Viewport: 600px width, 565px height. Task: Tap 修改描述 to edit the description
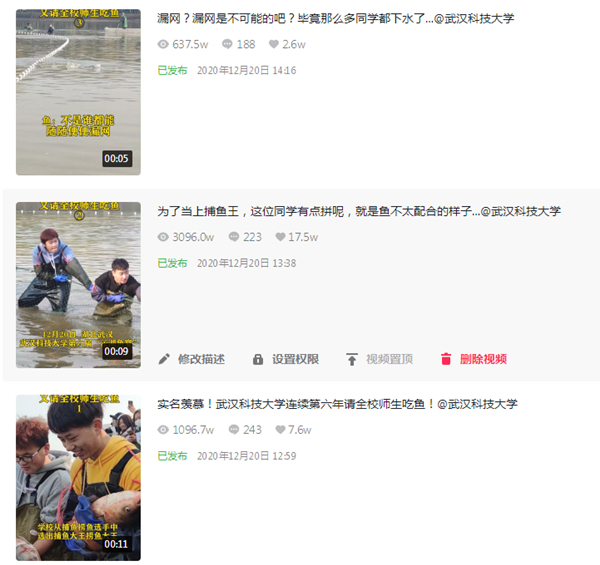191,359
